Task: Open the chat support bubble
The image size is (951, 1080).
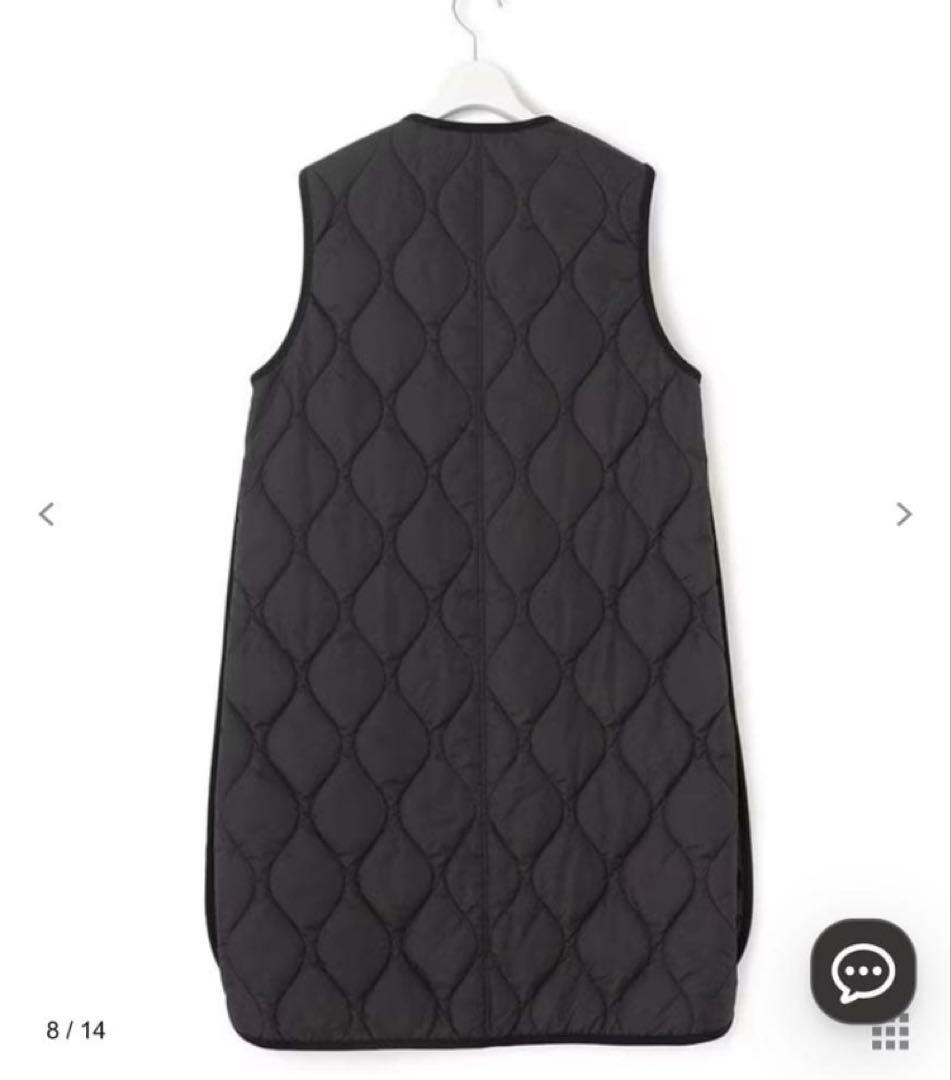Action: point(862,969)
